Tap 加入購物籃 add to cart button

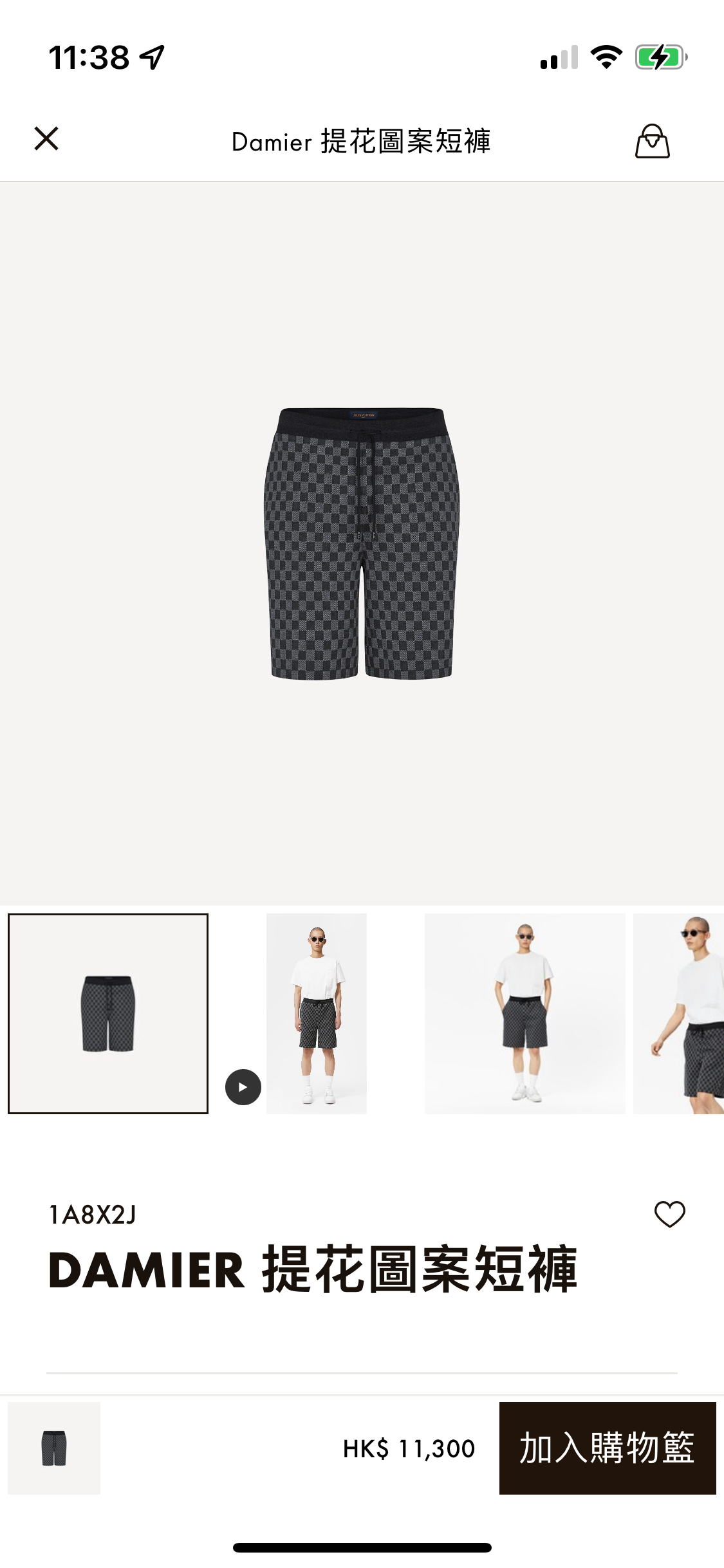pyautogui.click(x=607, y=1448)
